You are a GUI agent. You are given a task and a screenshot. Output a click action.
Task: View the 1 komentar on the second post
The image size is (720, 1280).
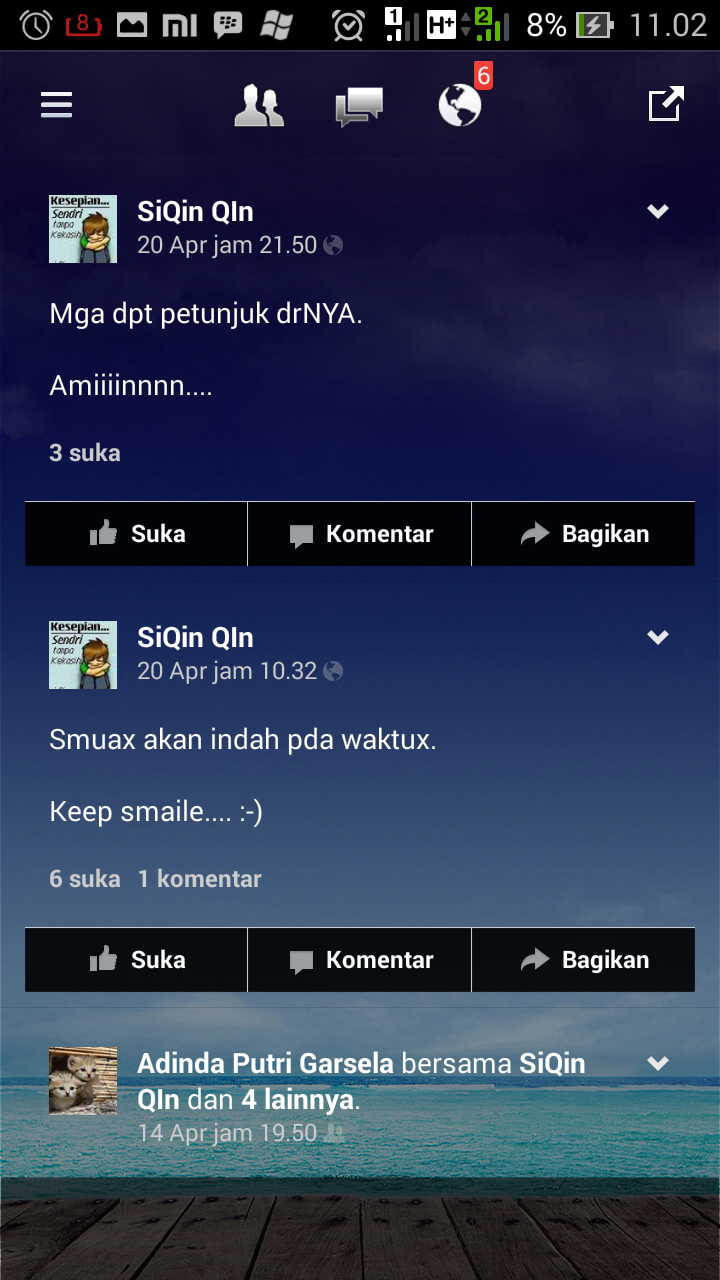point(199,879)
